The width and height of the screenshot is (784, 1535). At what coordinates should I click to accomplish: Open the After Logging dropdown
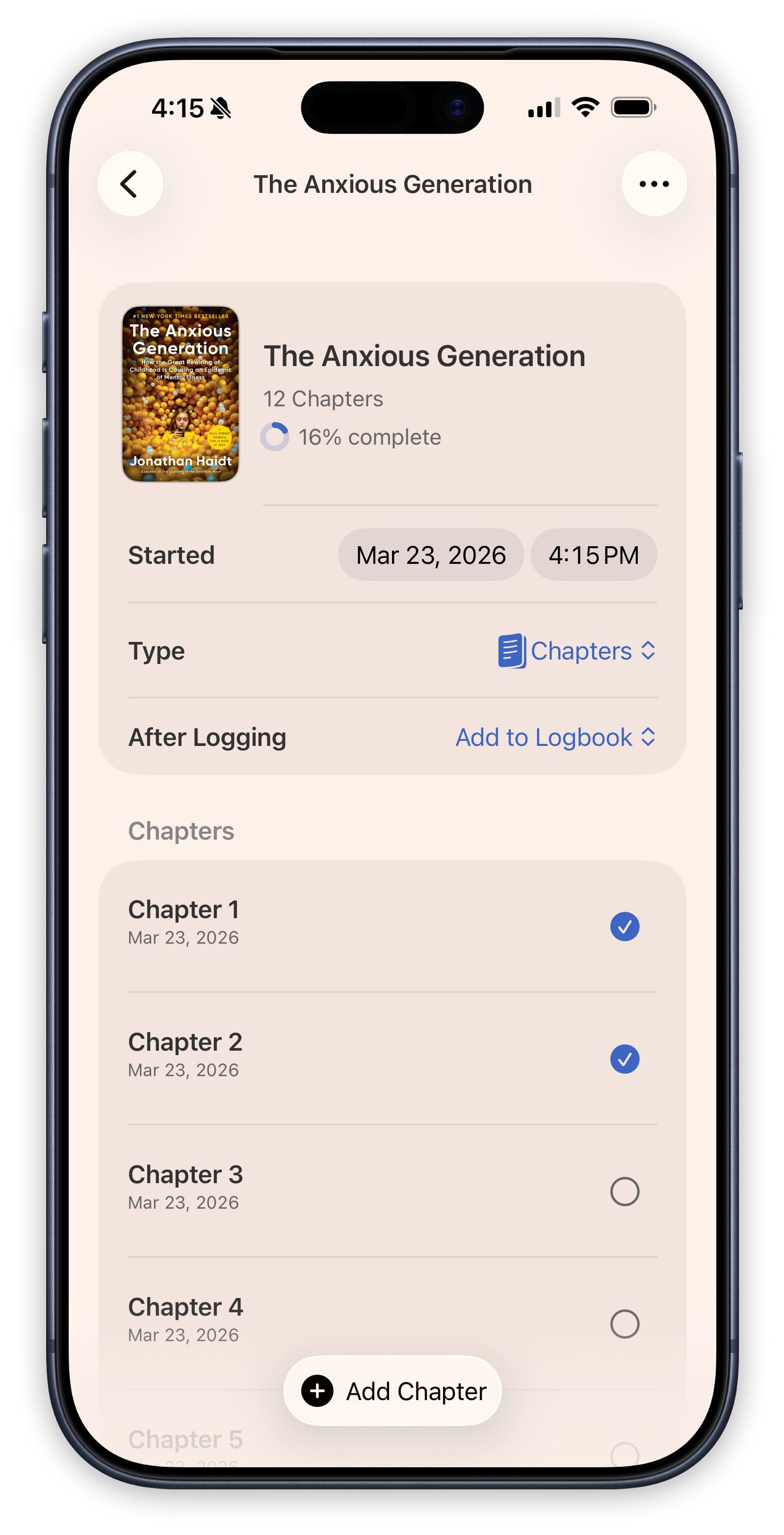click(x=554, y=737)
